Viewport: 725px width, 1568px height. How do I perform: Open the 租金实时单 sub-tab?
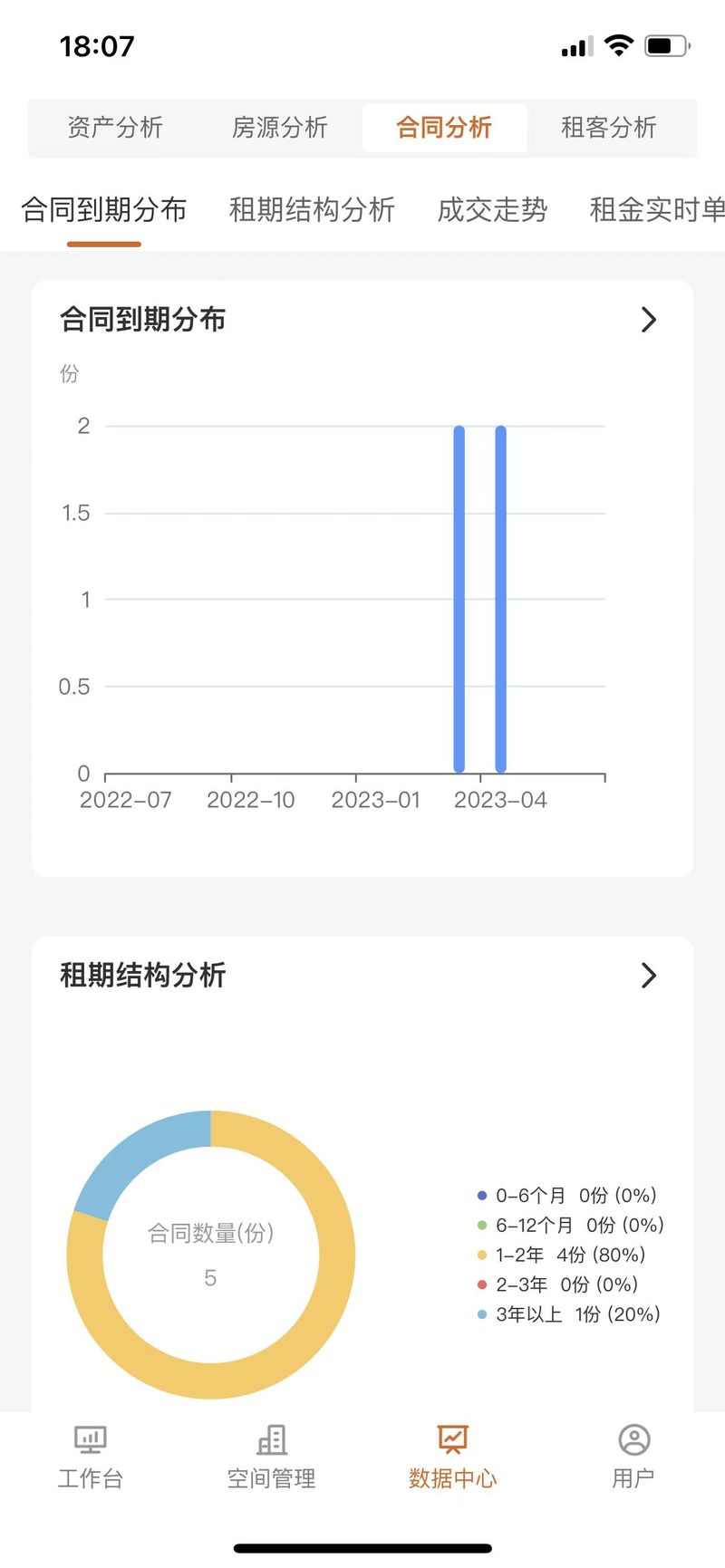point(657,210)
